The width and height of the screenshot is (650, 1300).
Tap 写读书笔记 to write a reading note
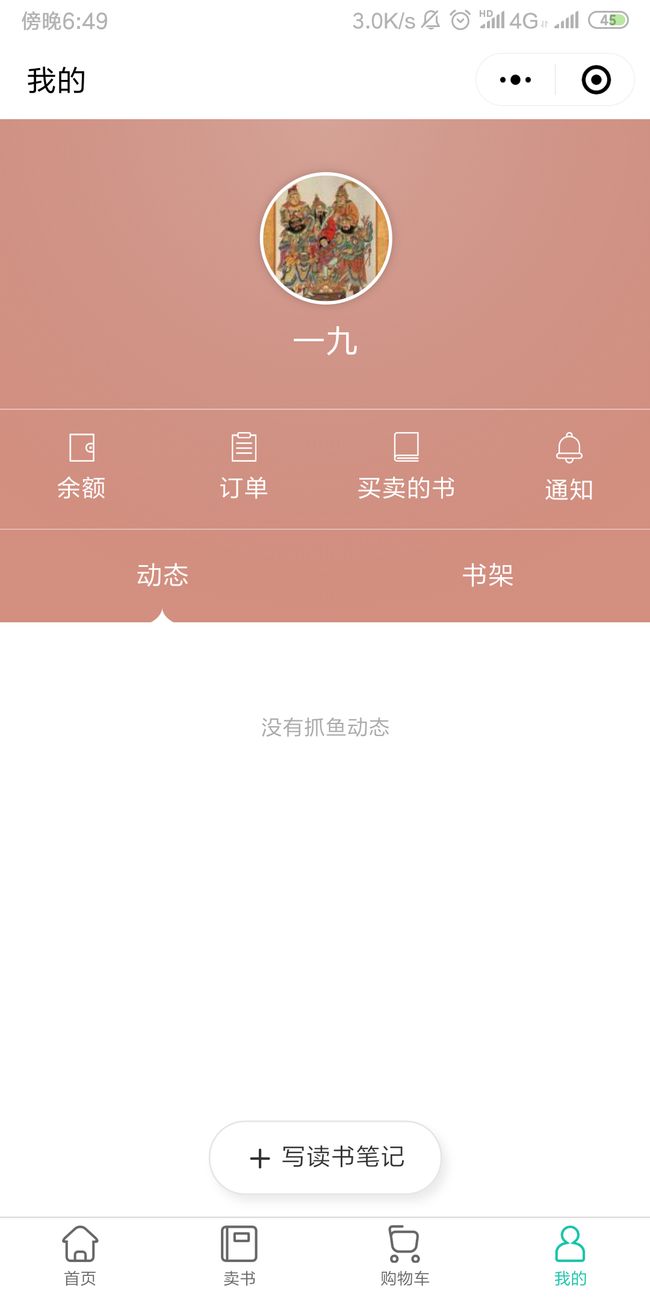tap(325, 1157)
